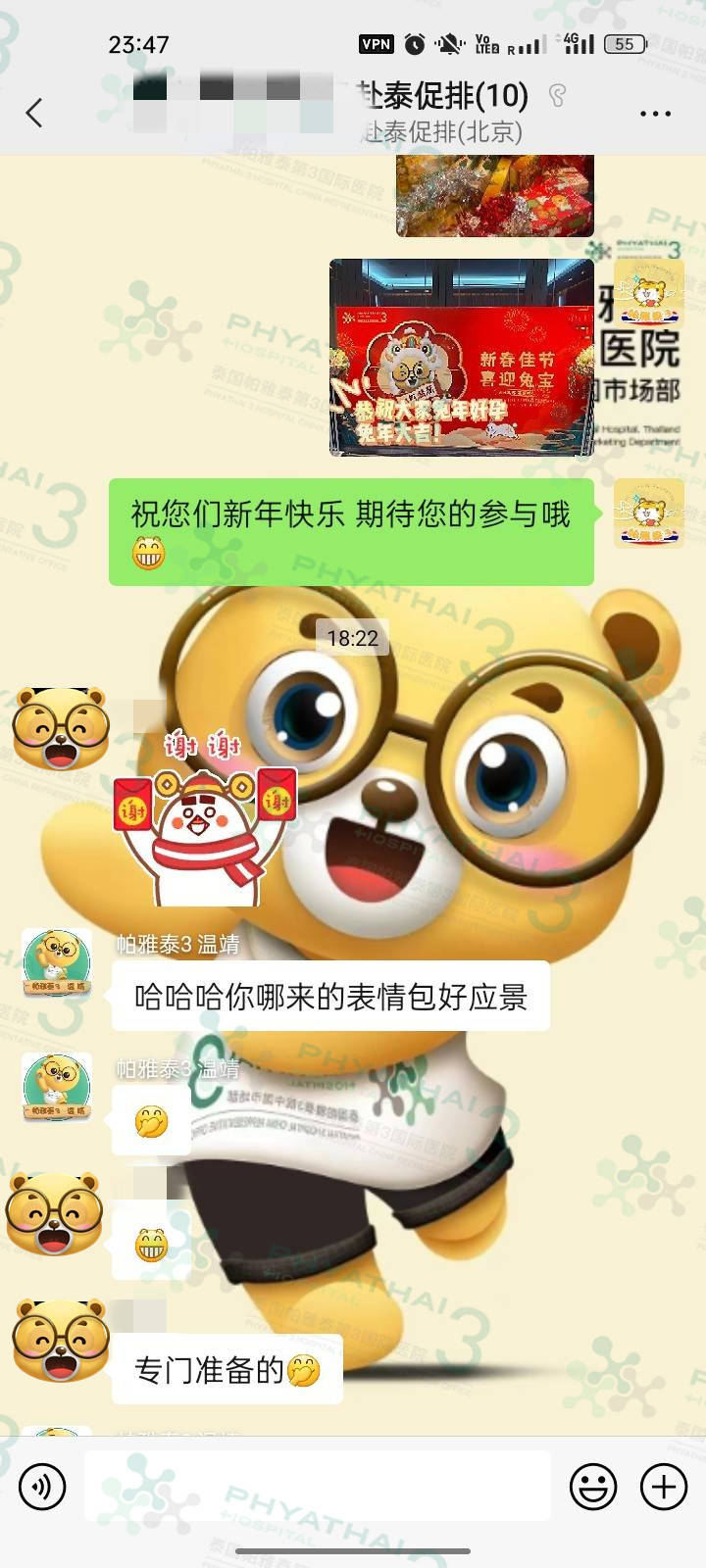Open tiger avatar beside 祝您们新年快乐 message
The width and height of the screenshot is (706, 1568).
pyautogui.click(x=648, y=514)
